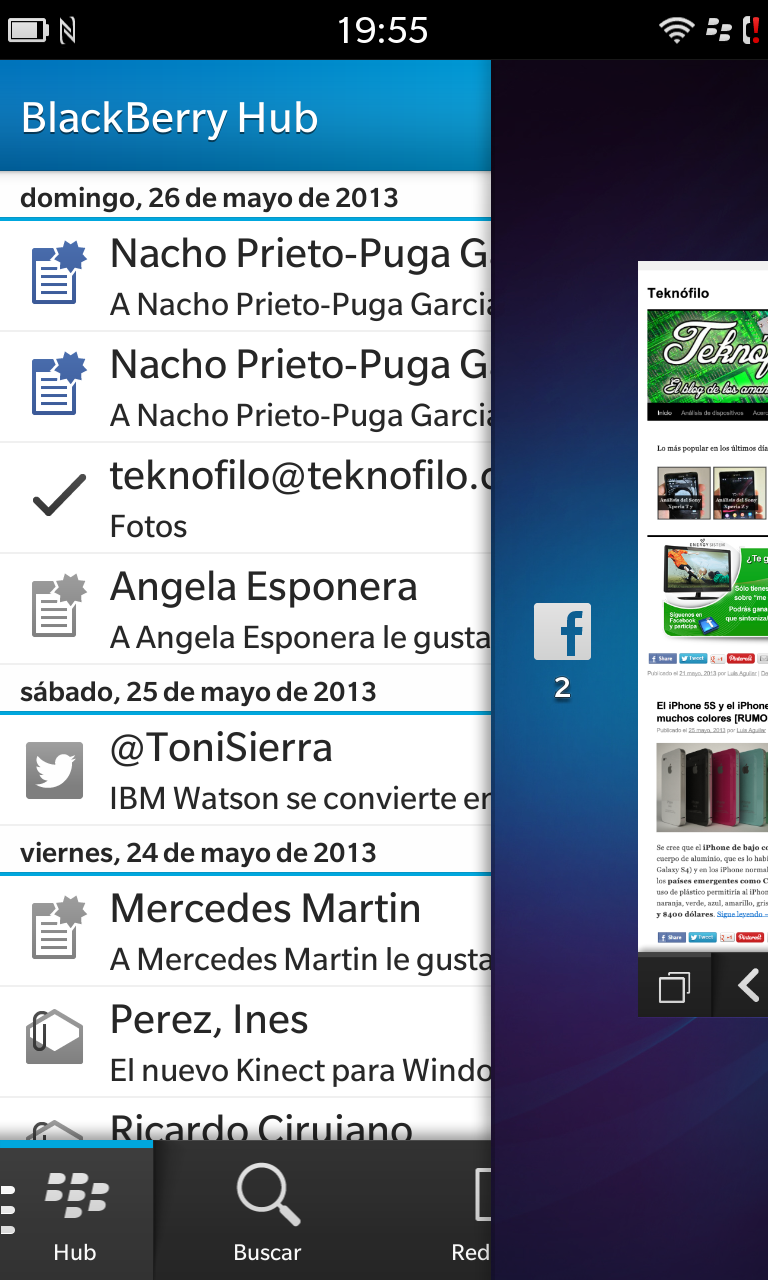Open Angela Esponera notification
Viewport: 768px width, 1280px height.
[x=250, y=609]
